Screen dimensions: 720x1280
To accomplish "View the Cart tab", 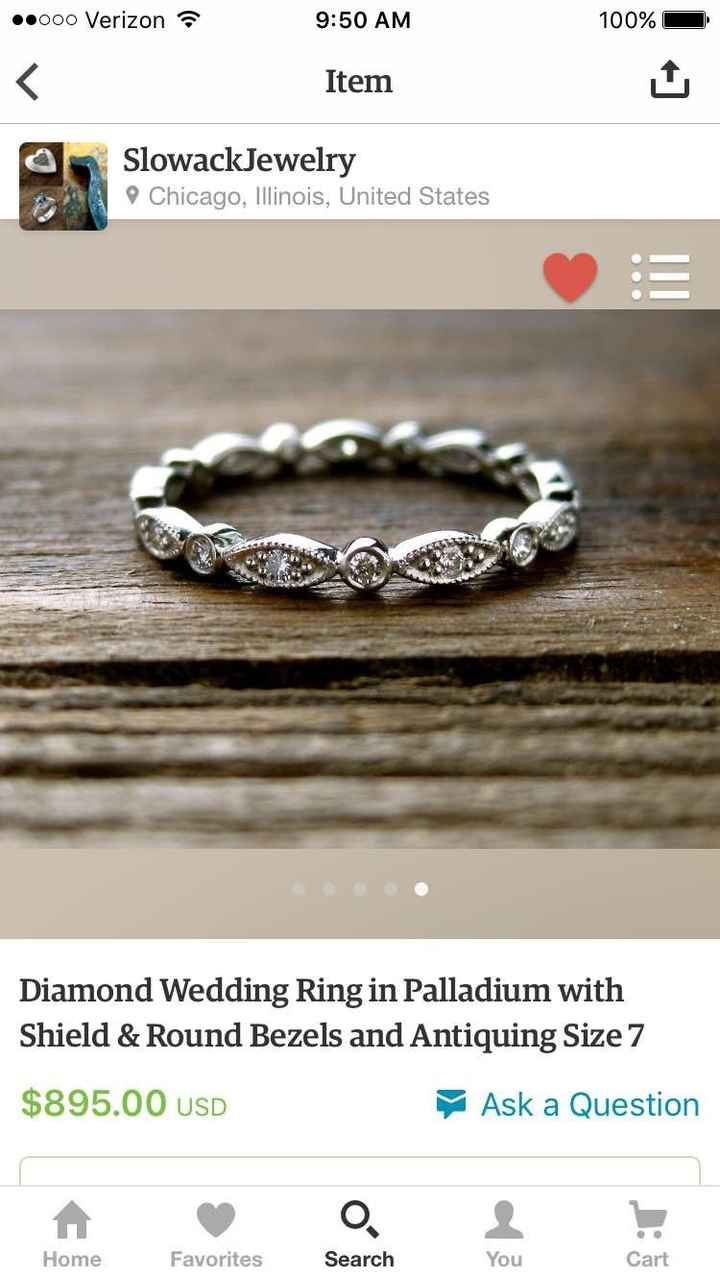I will point(647,1234).
